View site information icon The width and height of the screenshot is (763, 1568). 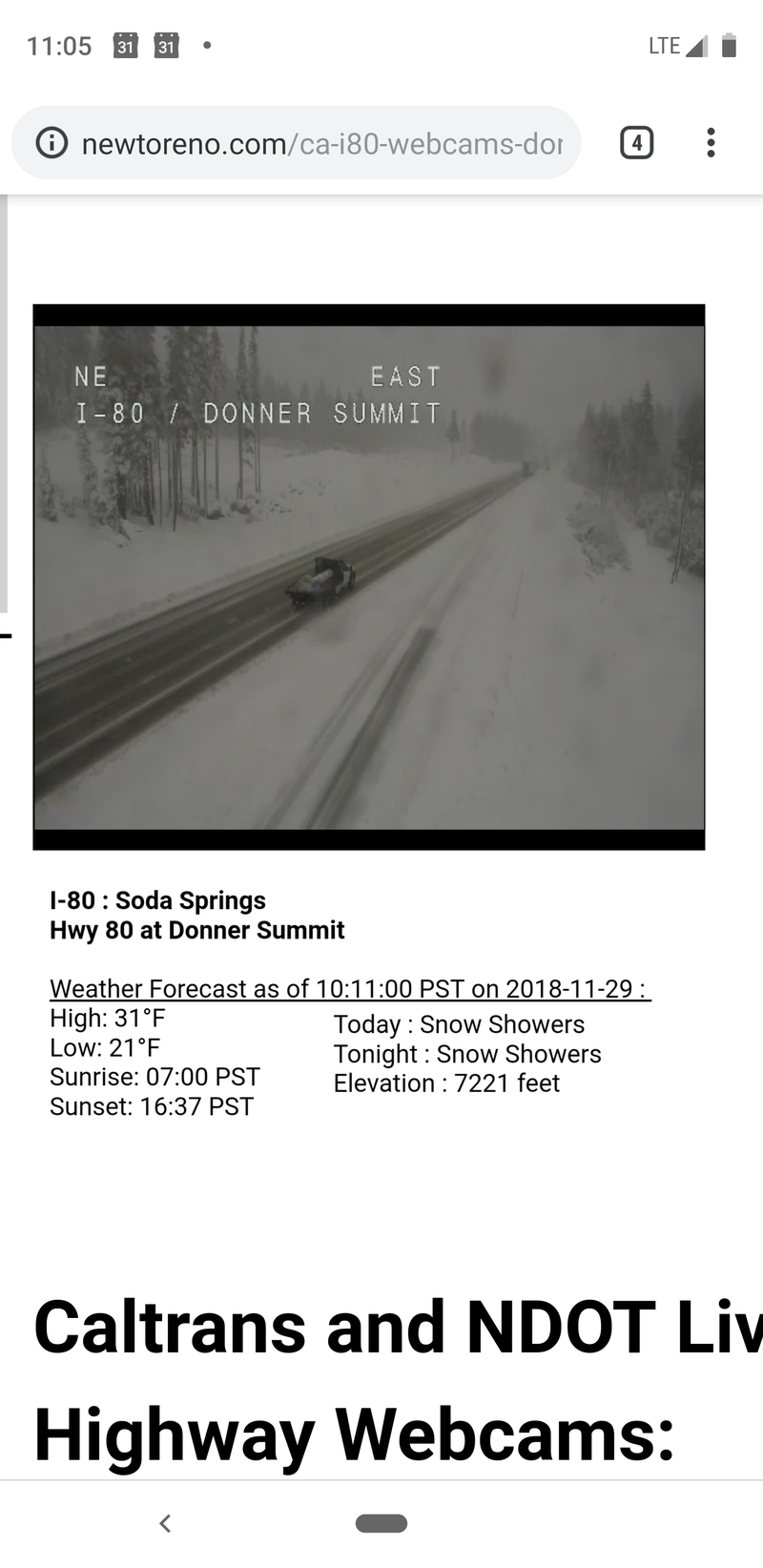(52, 144)
